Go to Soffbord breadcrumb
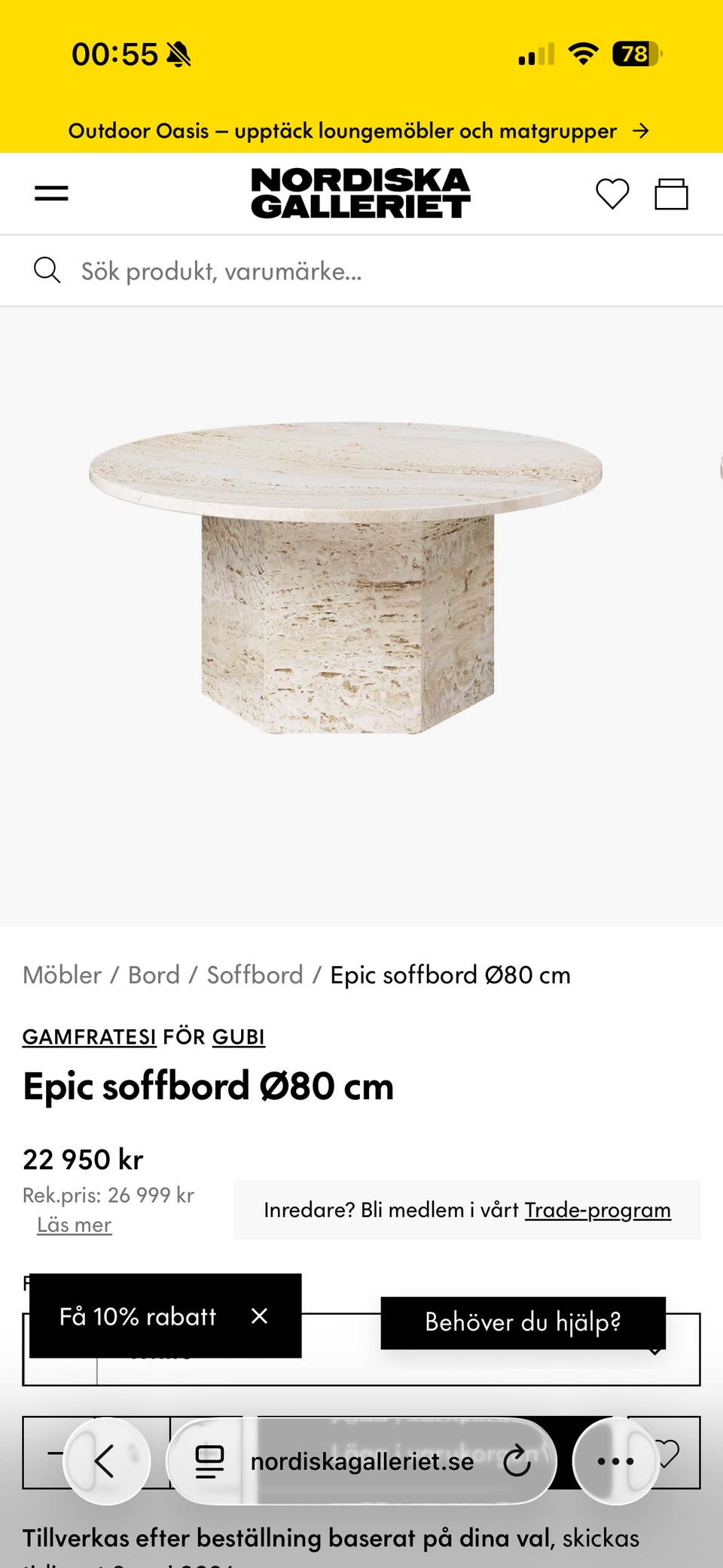The height and width of the screenshot is (1568, 723). tap(255, 975)
